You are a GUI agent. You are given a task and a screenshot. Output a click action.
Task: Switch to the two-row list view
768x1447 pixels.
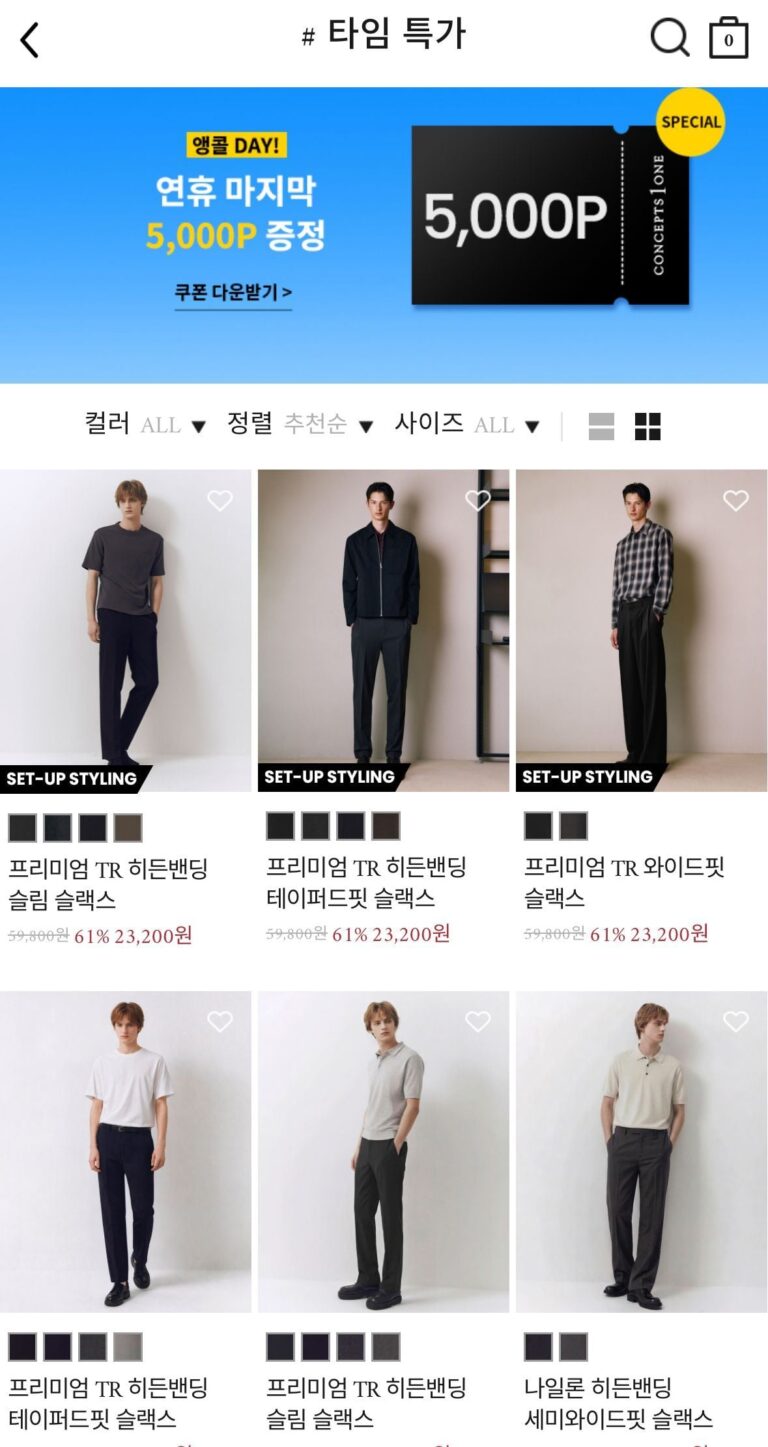(601, 427)
